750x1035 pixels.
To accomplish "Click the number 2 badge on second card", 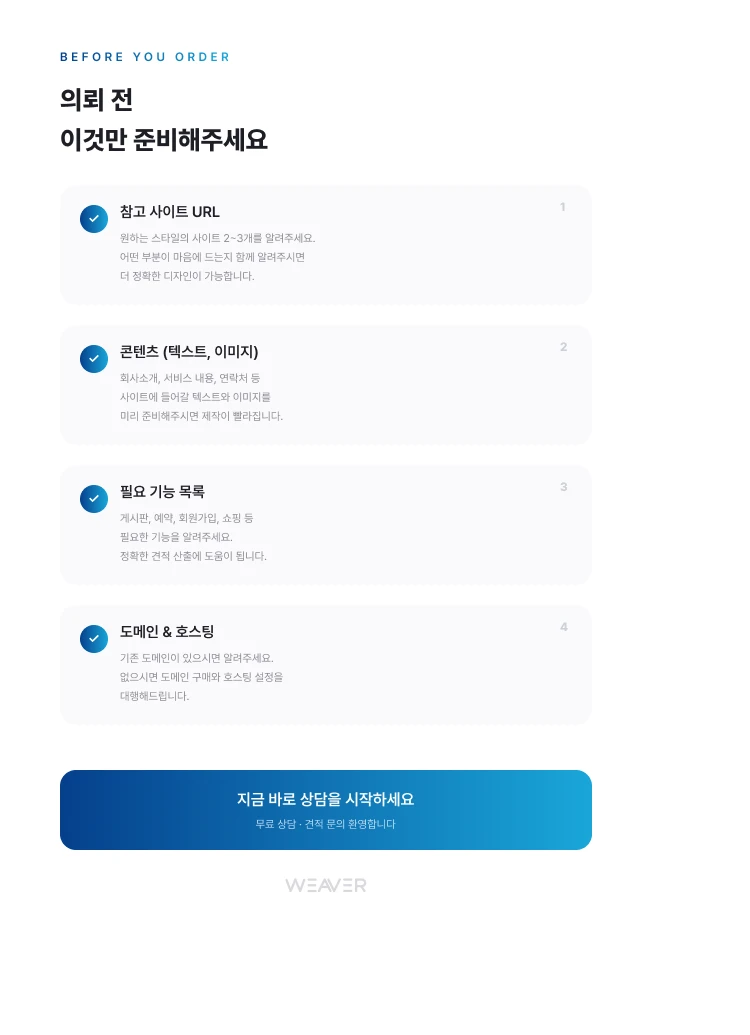I will (x=563, y=347).
